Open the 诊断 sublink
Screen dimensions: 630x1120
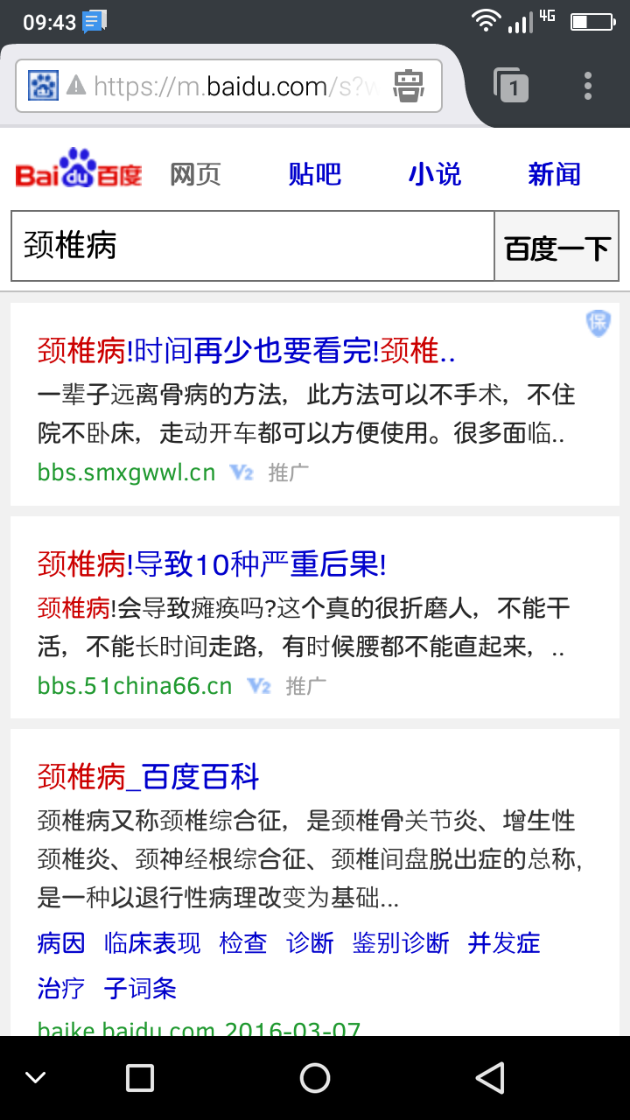coord(310,943)
